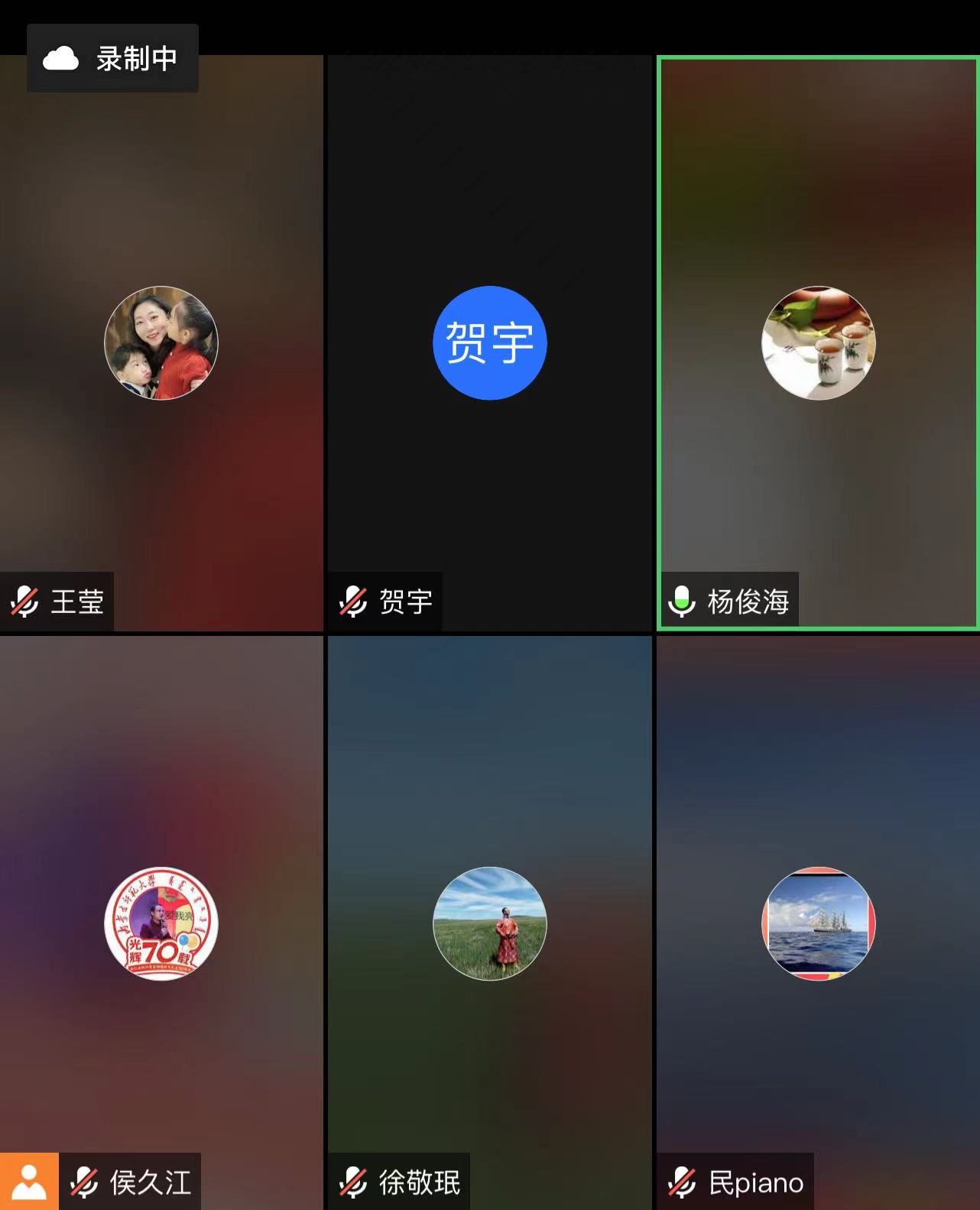Select speaking participant 杨俊海's tile
The image size is (980, 1210).
(818, 343)
